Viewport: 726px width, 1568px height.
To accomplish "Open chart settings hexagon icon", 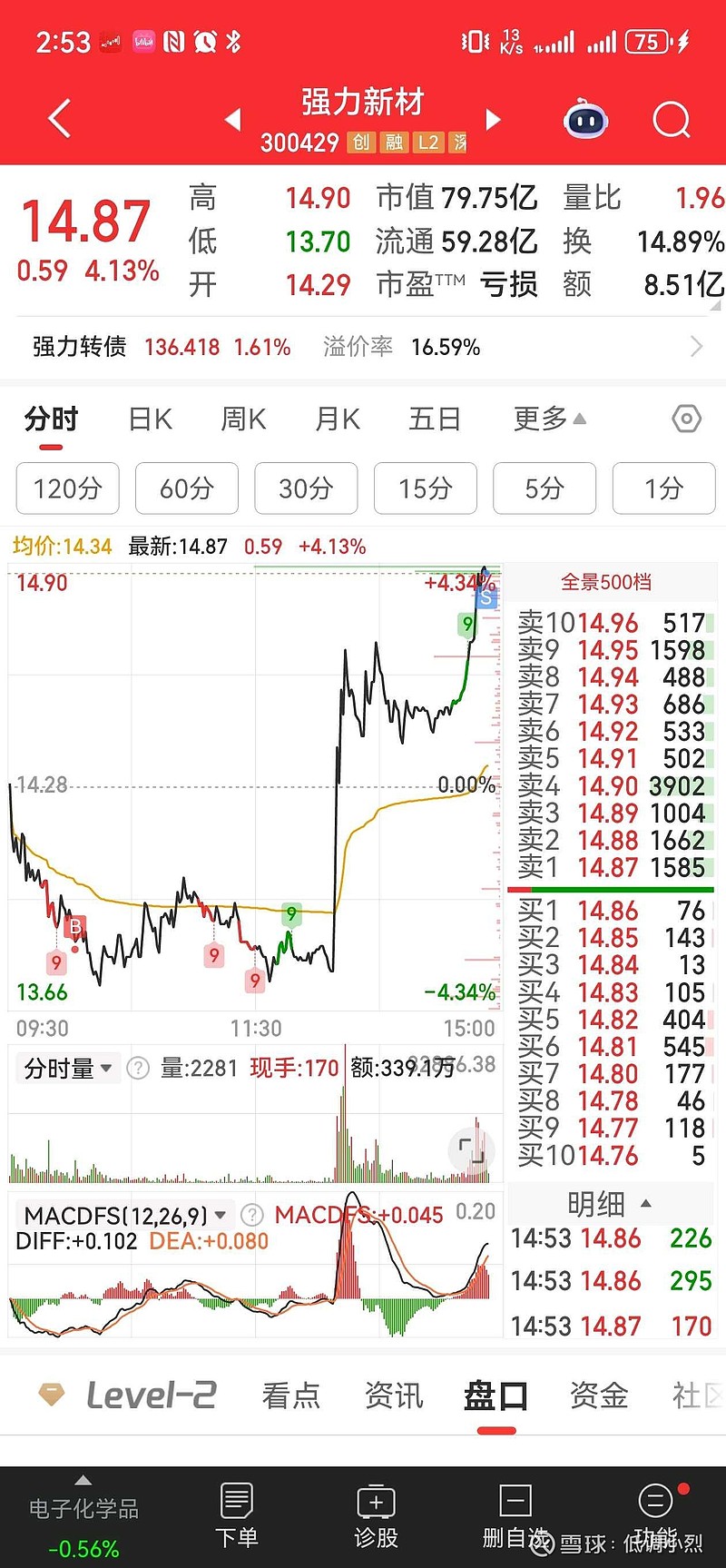I will [686, 419].
